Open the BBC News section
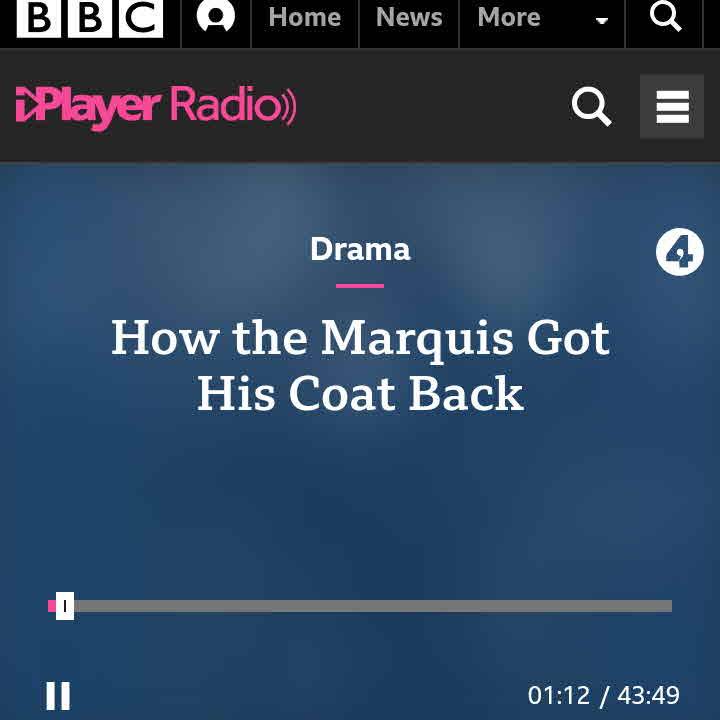This screenshot has width=720, height=720. [x=409, y=18]
